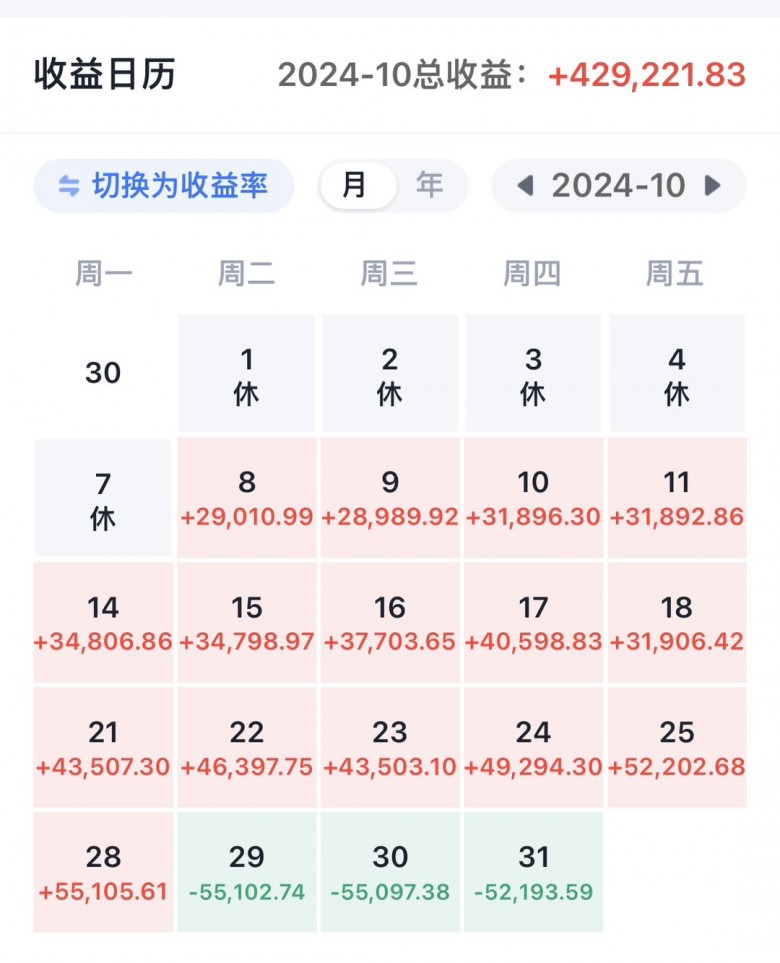Open the 2024-10 month picker
This screenshot has height=963, width=780.
click(618, 186)
